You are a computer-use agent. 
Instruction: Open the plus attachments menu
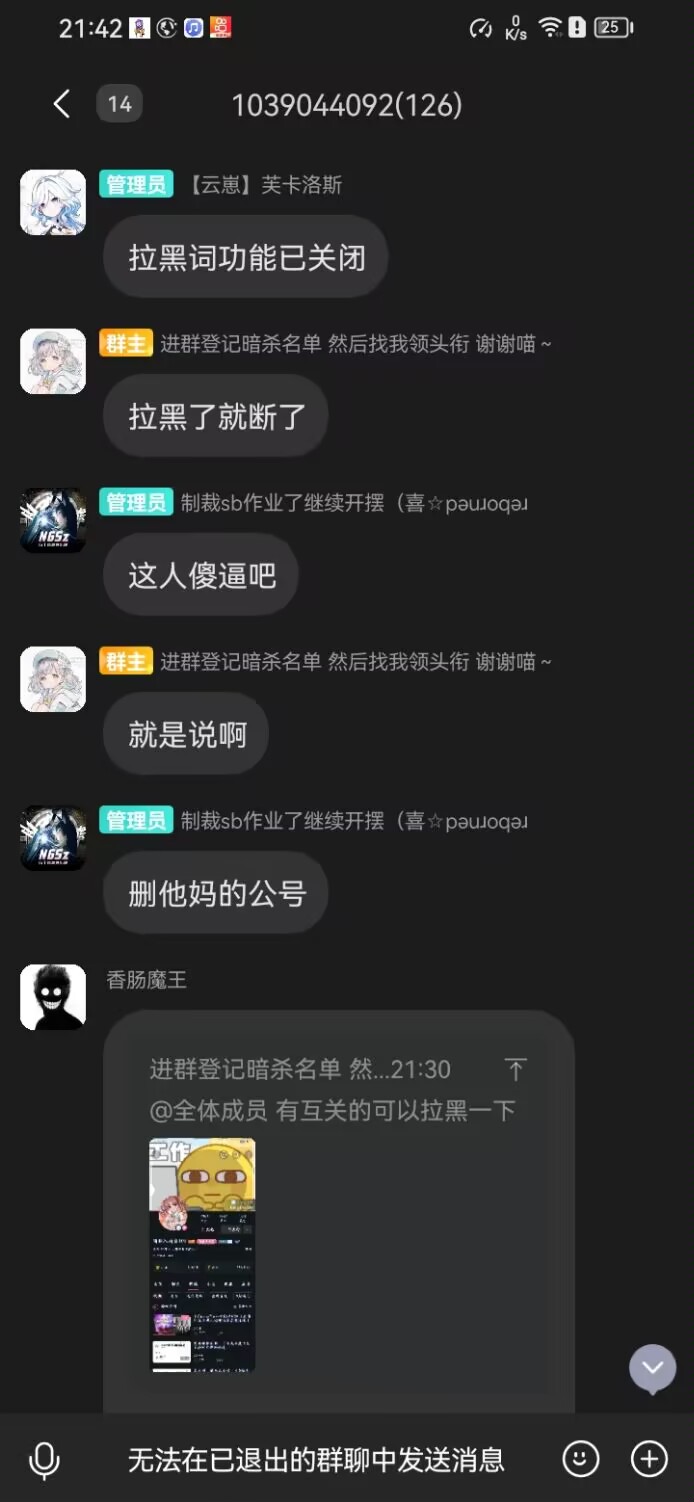[649, 1459]
